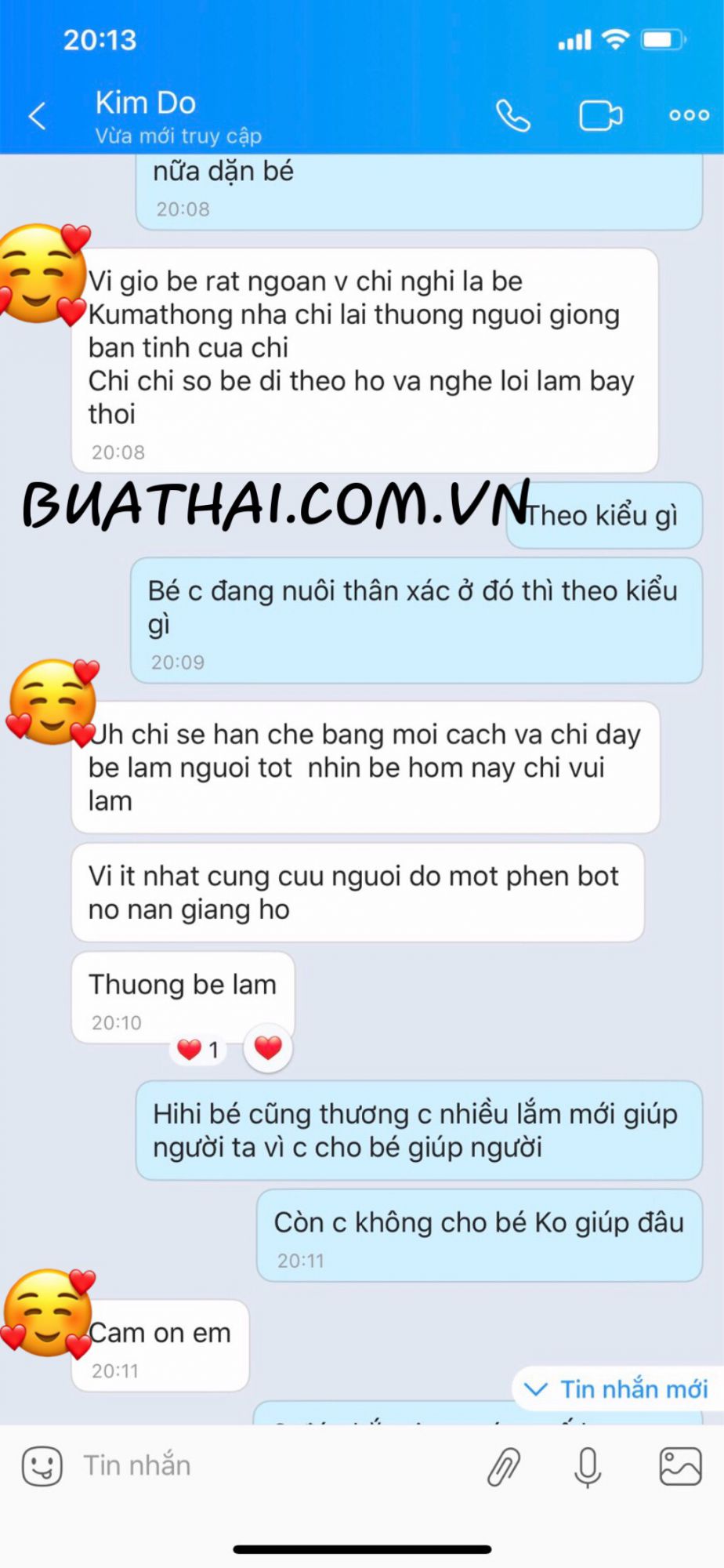Image resolution: width=724 pixels, height=1568 pixels.
Task: Go back to the chat list
Action: coord(37,117)
